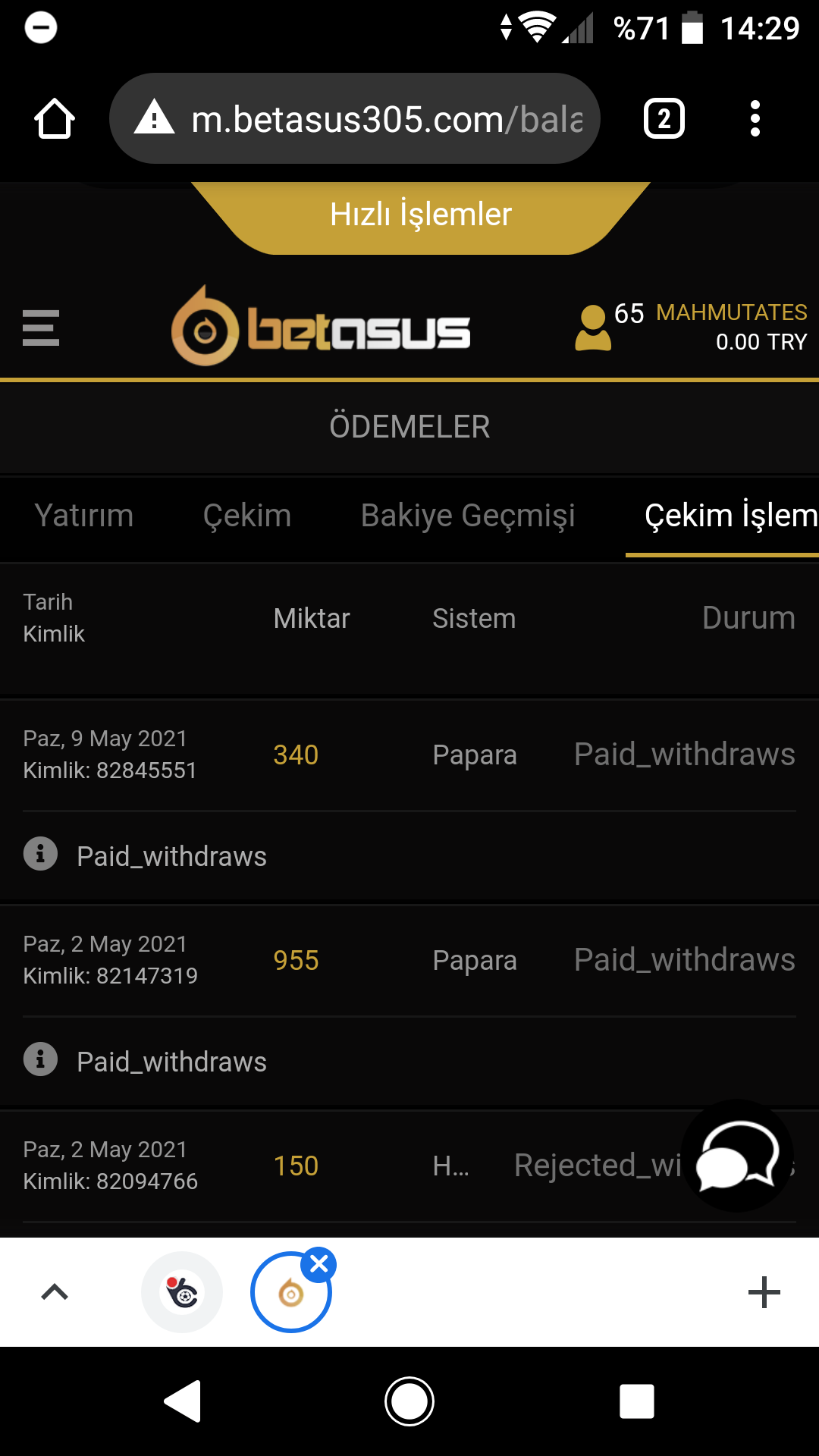819x1456 pixels.
Task: Open the browser overflow menu
Action: point(755,119)
